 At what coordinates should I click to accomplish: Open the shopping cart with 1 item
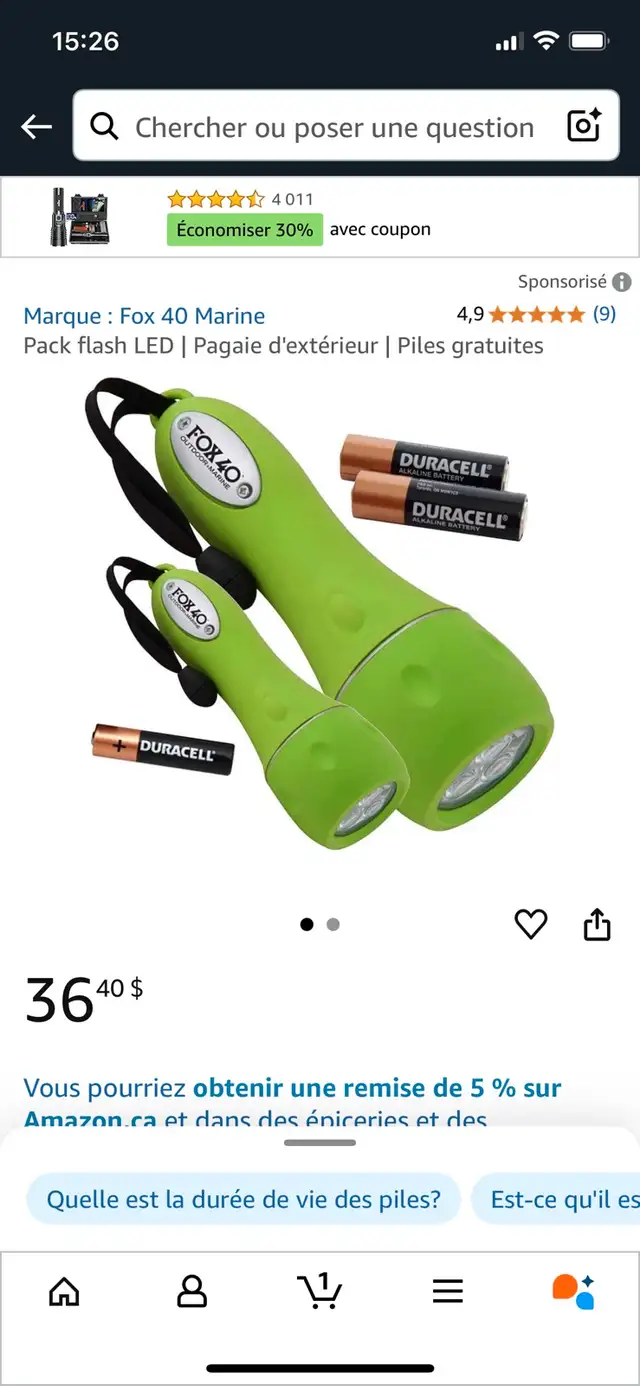(320, 1290)
